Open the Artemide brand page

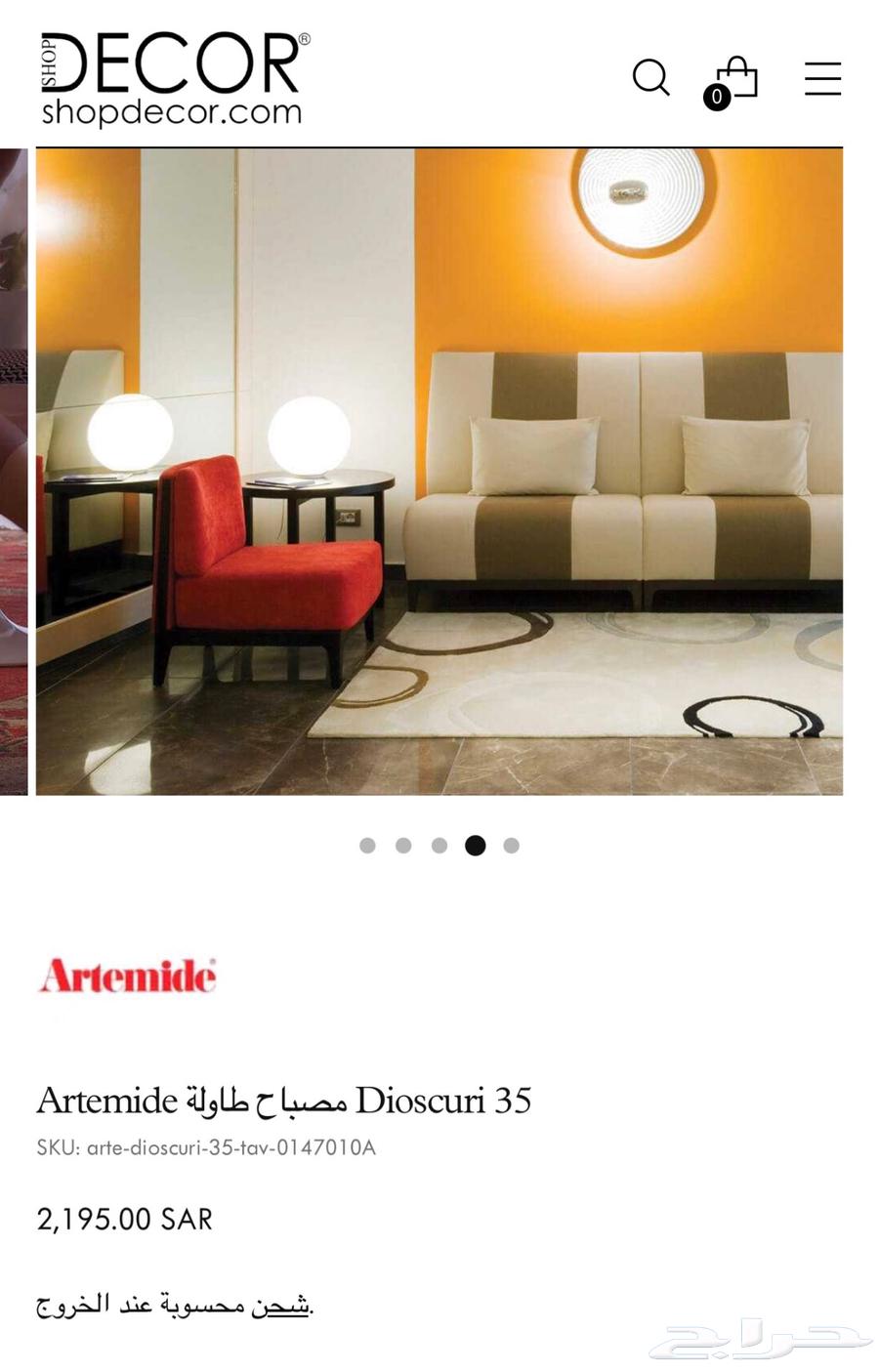[127, 976]
